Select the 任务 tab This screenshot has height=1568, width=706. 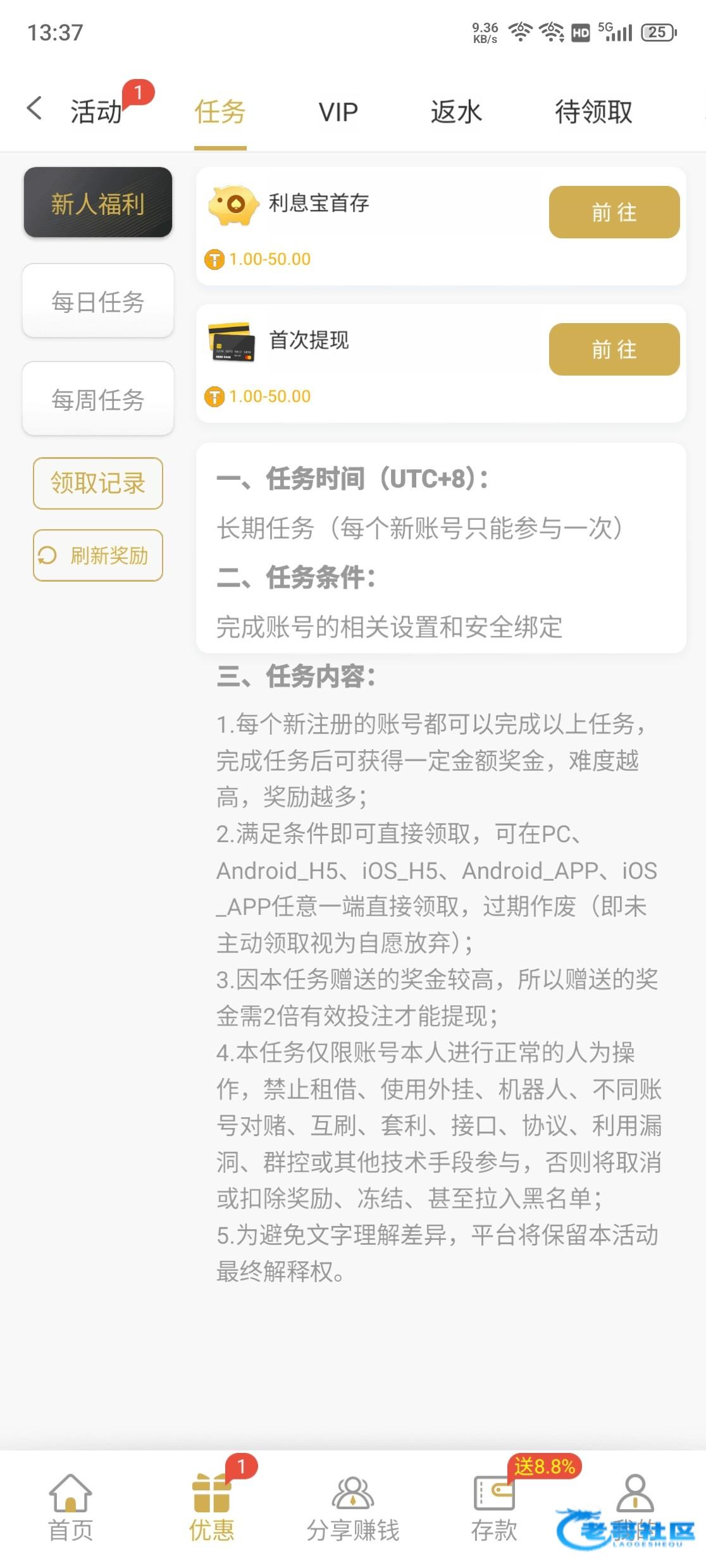pos(220,112)
